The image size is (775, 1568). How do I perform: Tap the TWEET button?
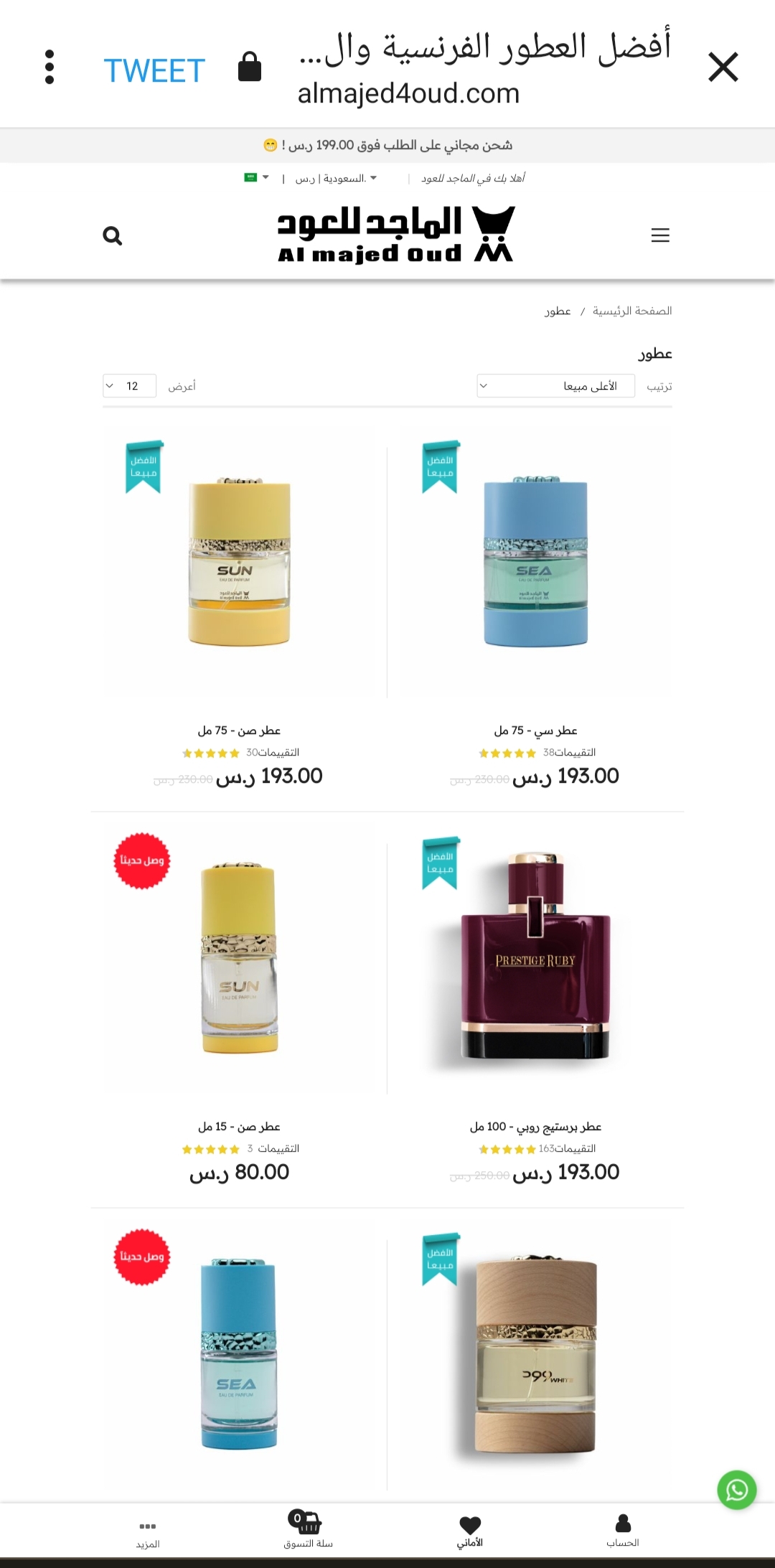pyautogui.click(x=154, y=70)
